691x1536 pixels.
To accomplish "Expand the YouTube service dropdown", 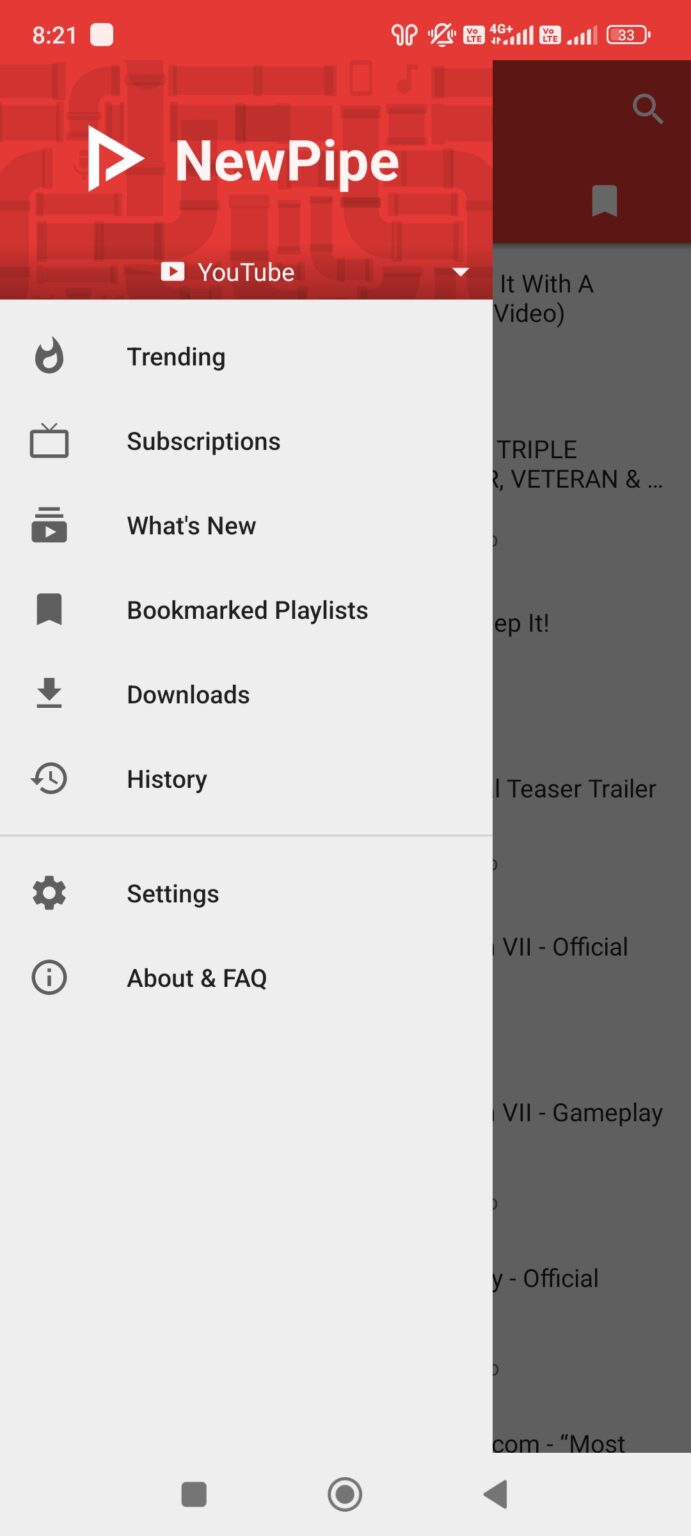I will 460,272.
